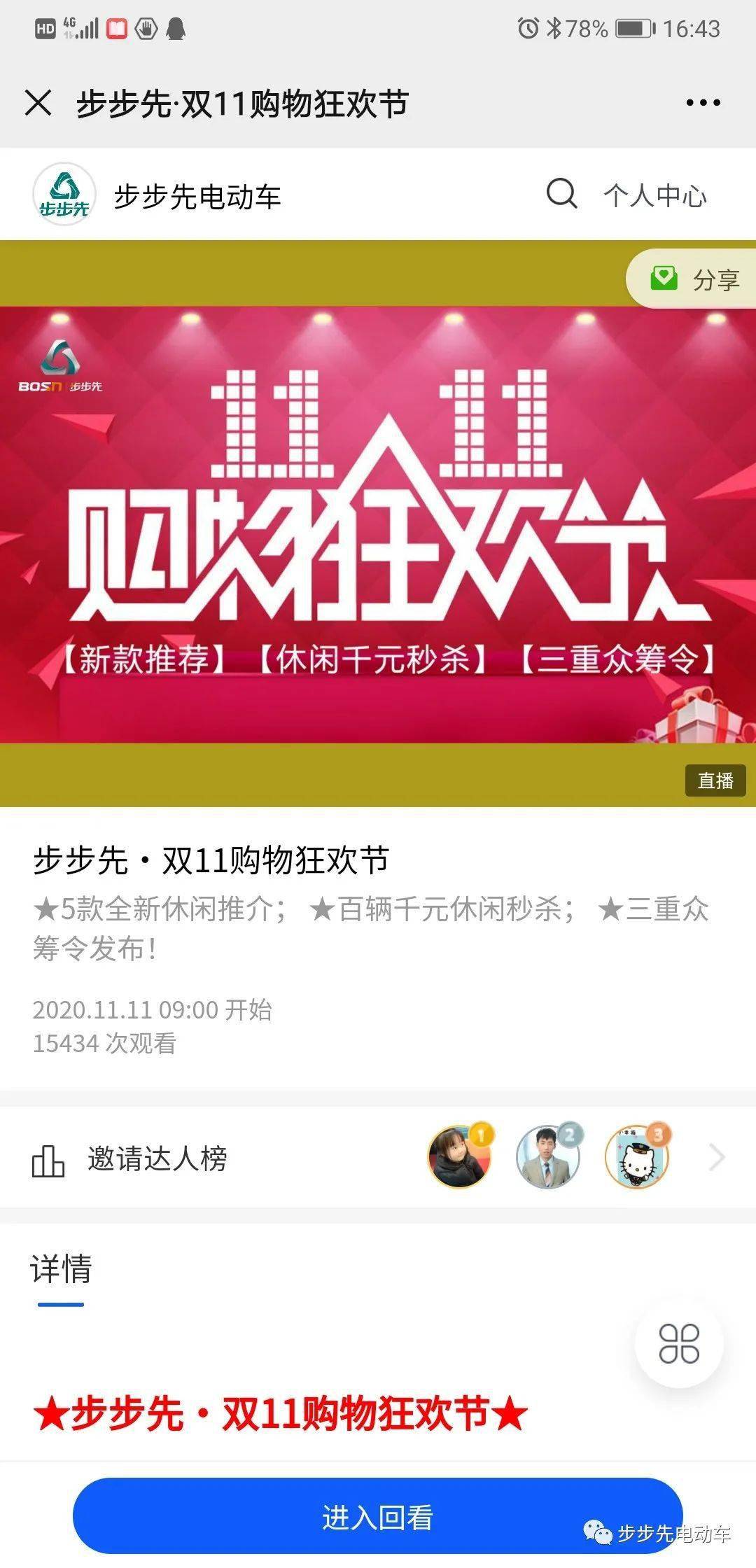Open the 邀请达人榜 ranking row
The height and width of the screenshot is (1568, 756).
(378, 1158)
